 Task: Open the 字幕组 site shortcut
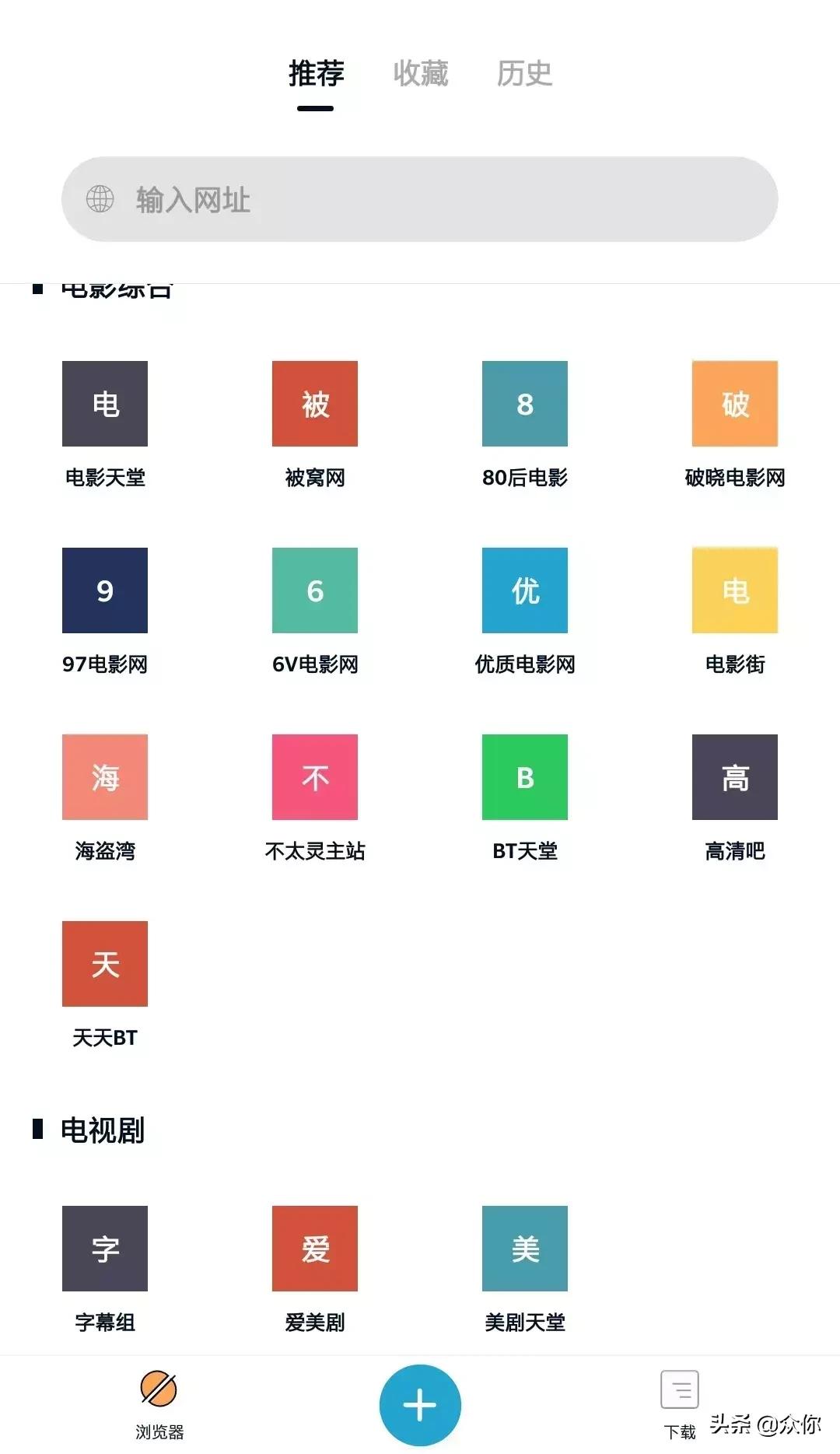(104, 1247)
